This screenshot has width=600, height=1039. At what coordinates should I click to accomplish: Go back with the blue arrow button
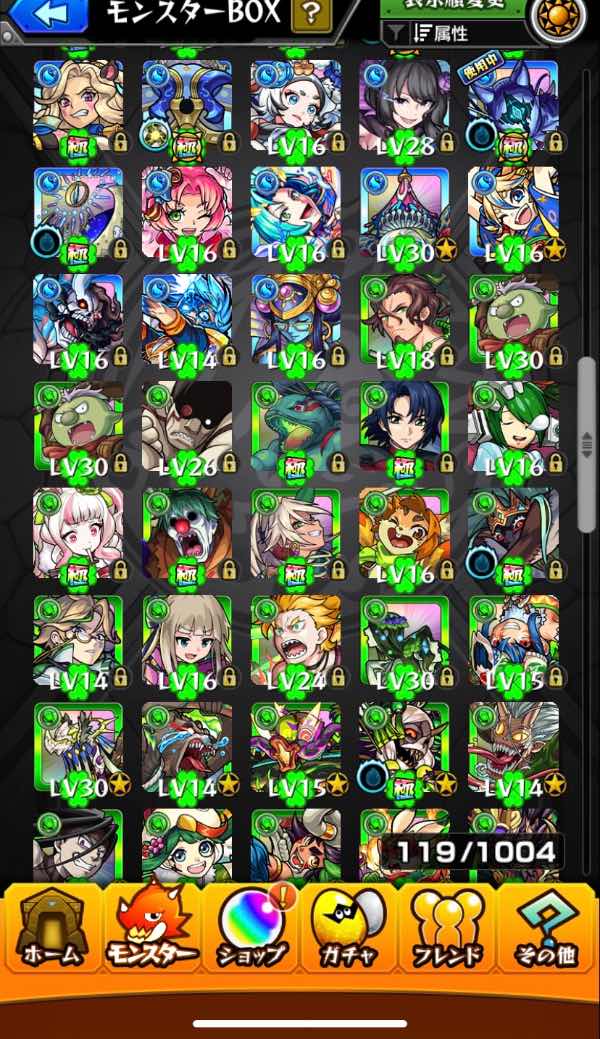click(x=47, y=14)
